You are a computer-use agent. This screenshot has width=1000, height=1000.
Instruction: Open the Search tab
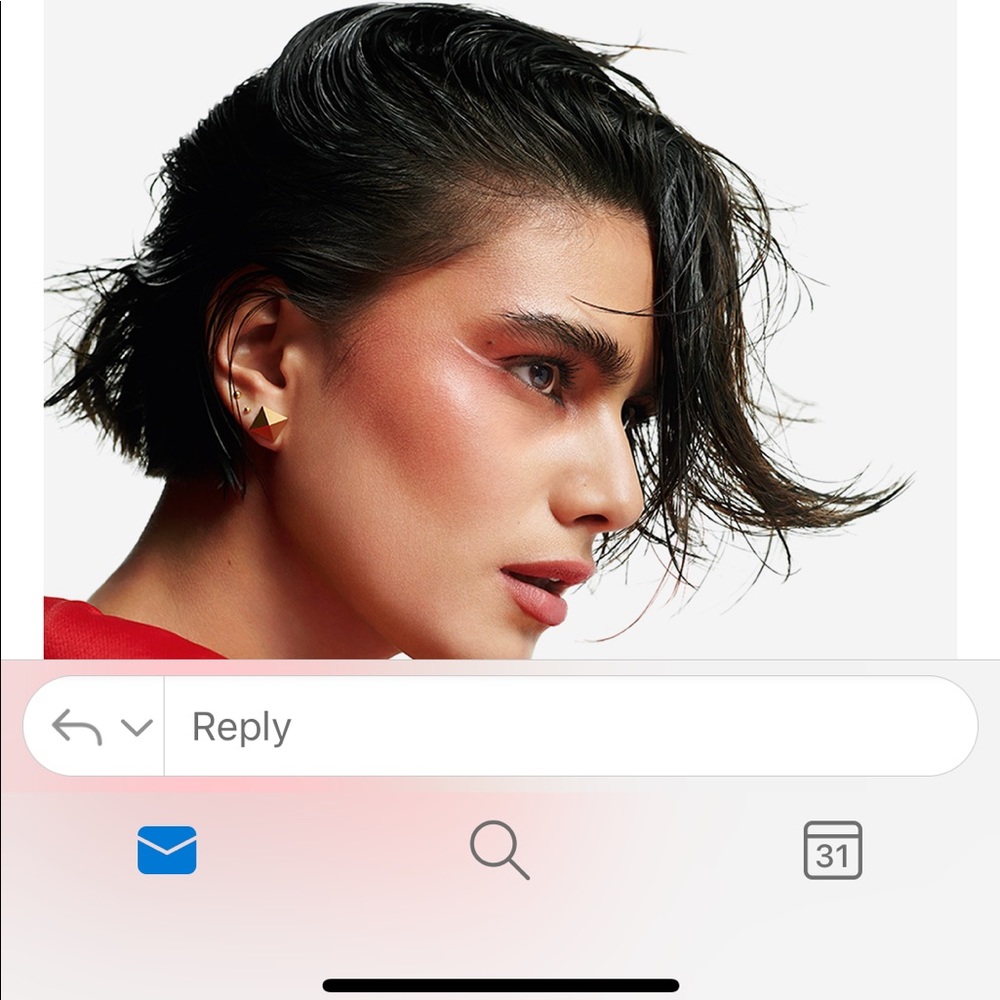(x=499, y=851)
